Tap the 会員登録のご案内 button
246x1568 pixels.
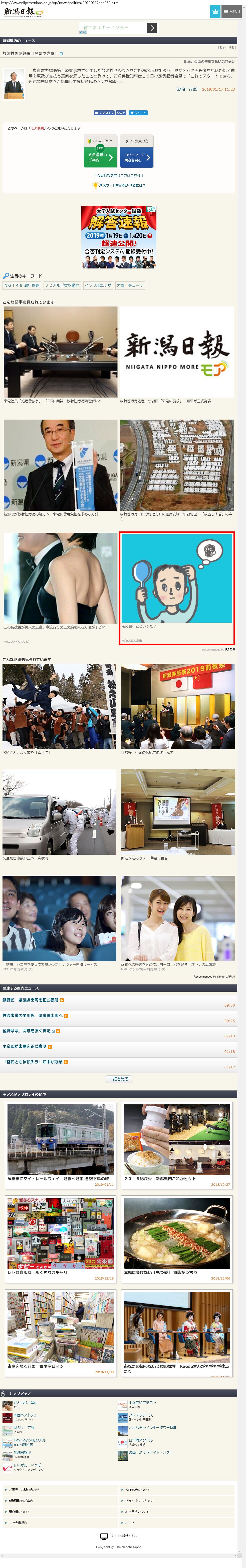tap(100, 157)
